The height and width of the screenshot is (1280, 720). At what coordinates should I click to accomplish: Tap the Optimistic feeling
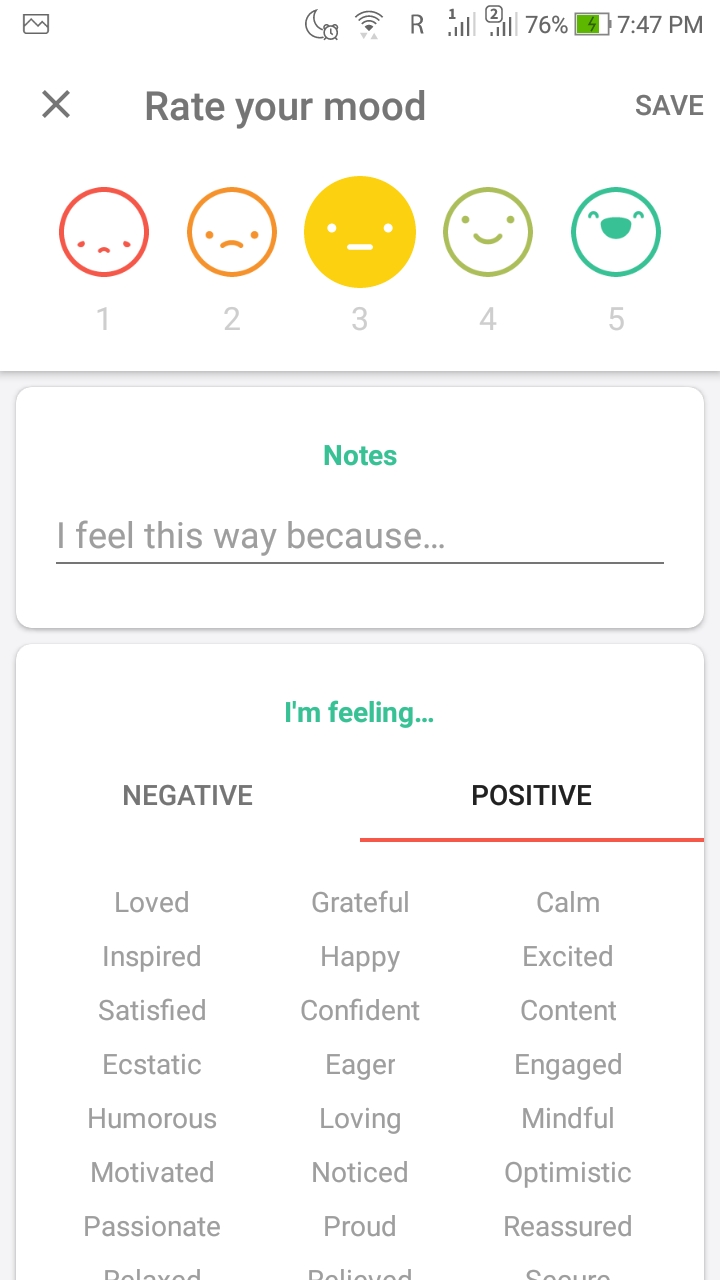coord(568,1172)
